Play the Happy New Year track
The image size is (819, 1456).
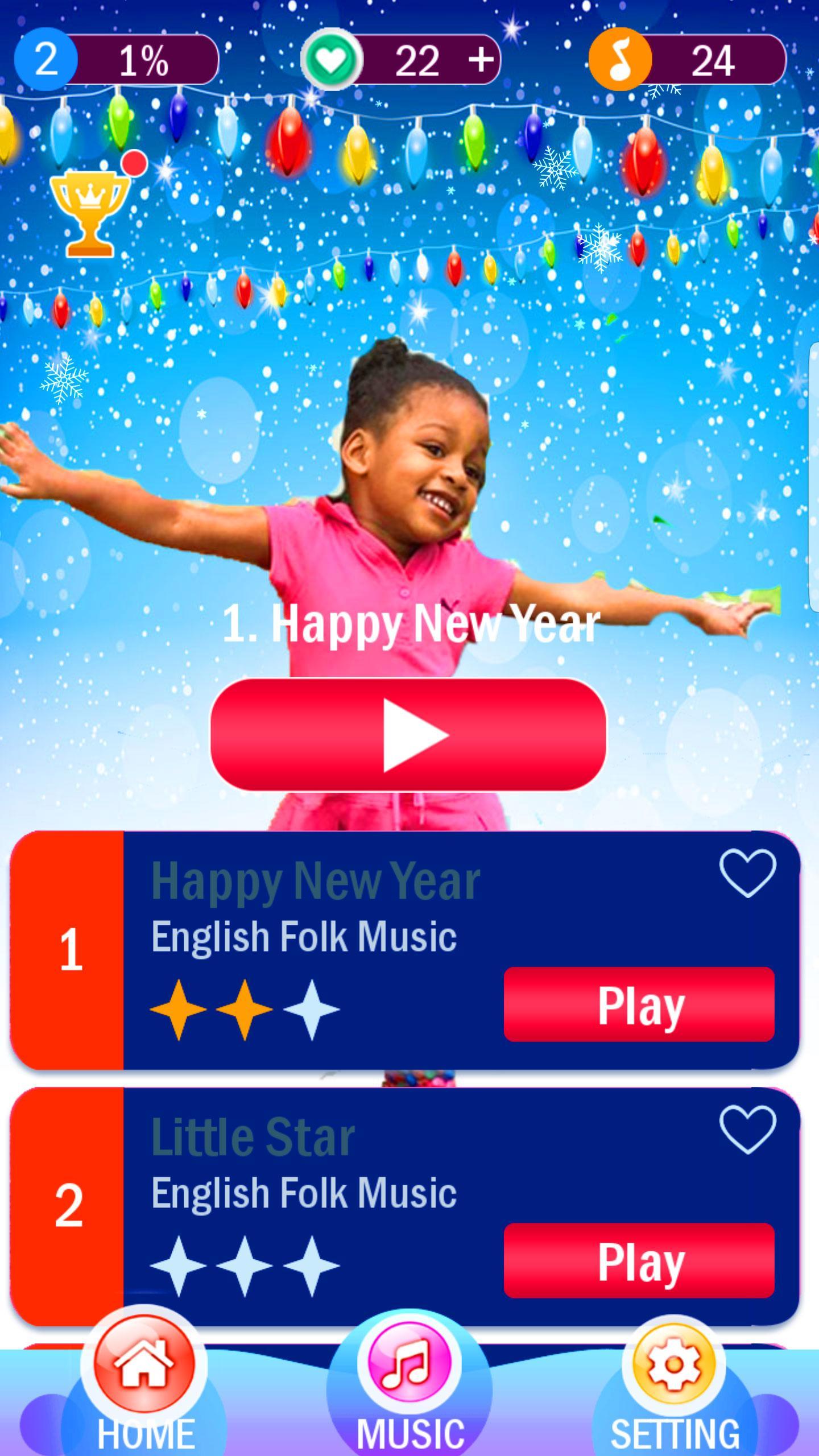[x=639, y=1005]
